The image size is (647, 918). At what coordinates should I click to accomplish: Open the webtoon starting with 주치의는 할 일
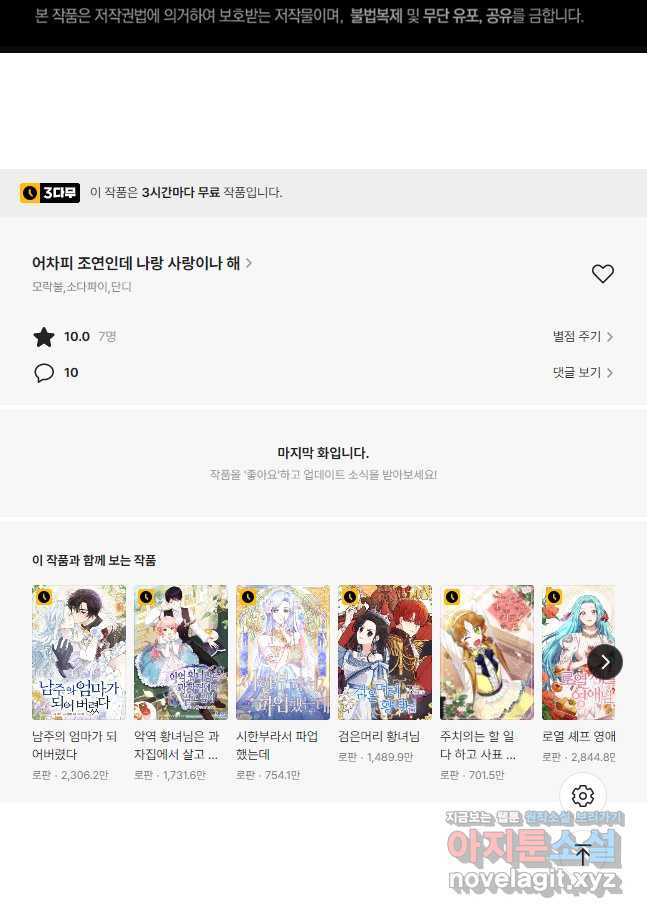[487, 653]
